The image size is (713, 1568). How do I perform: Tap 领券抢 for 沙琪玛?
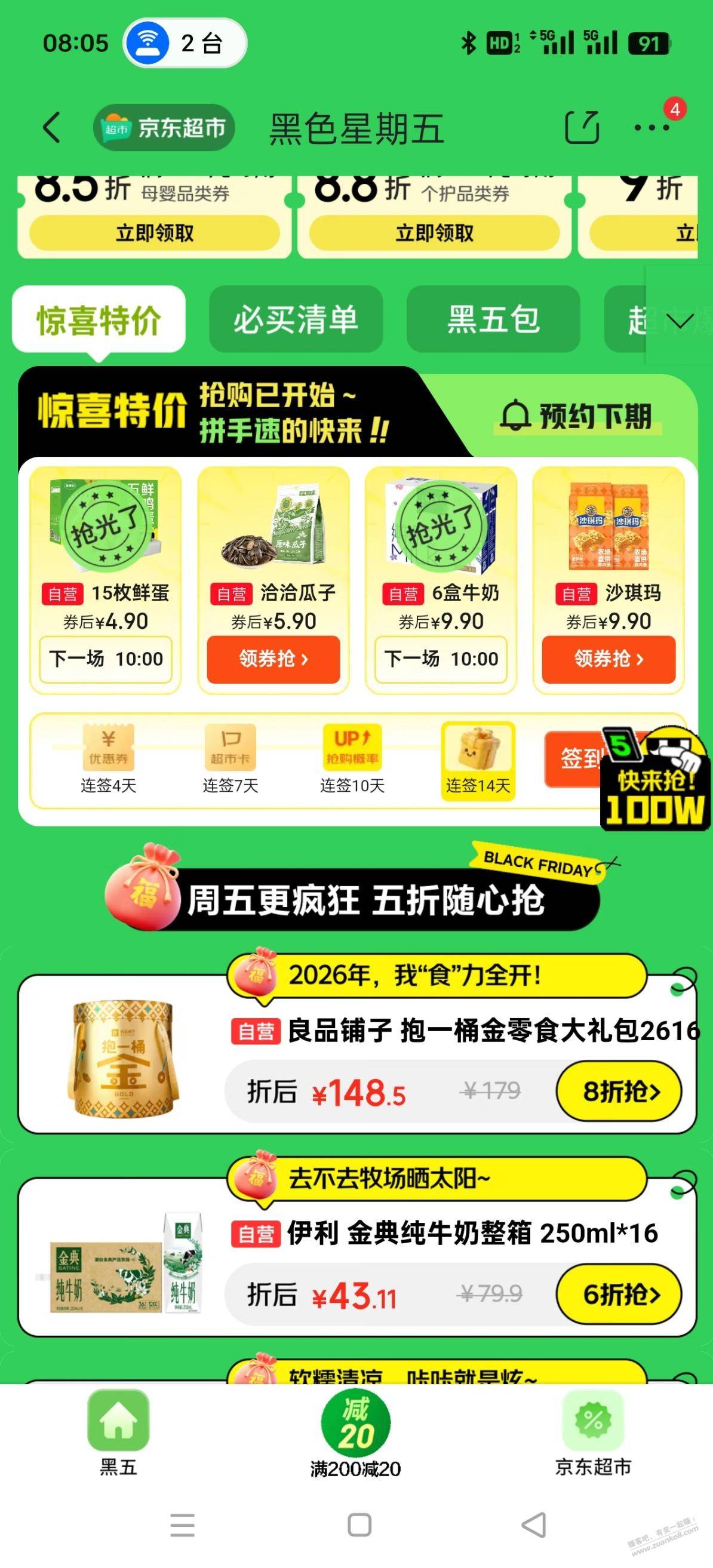(608, 659)
